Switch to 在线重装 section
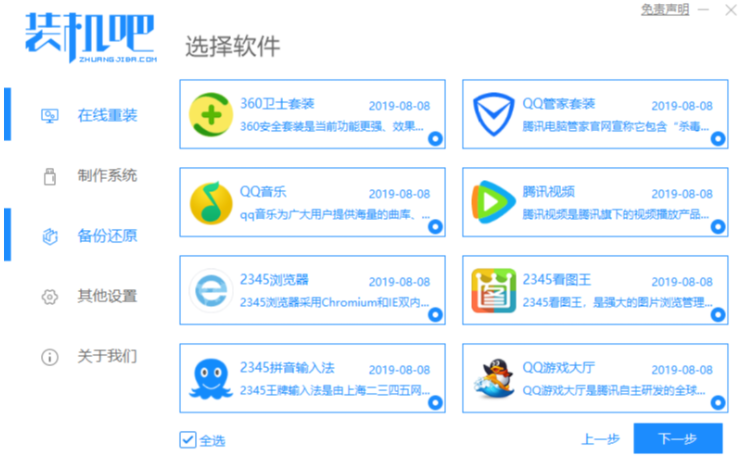The image size is (740, 456). (107, 115)
